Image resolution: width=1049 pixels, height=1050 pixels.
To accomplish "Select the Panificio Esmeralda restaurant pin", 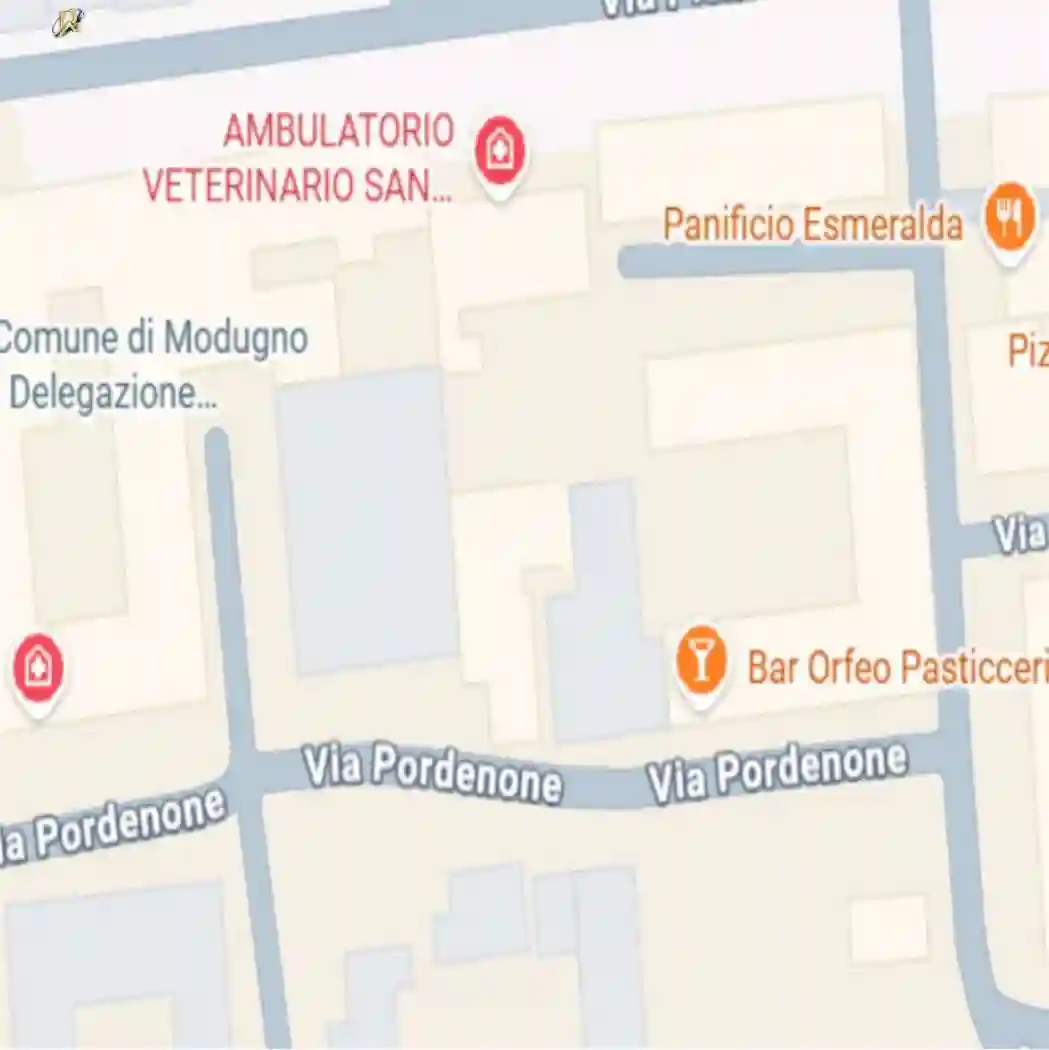I will 1009,217.
